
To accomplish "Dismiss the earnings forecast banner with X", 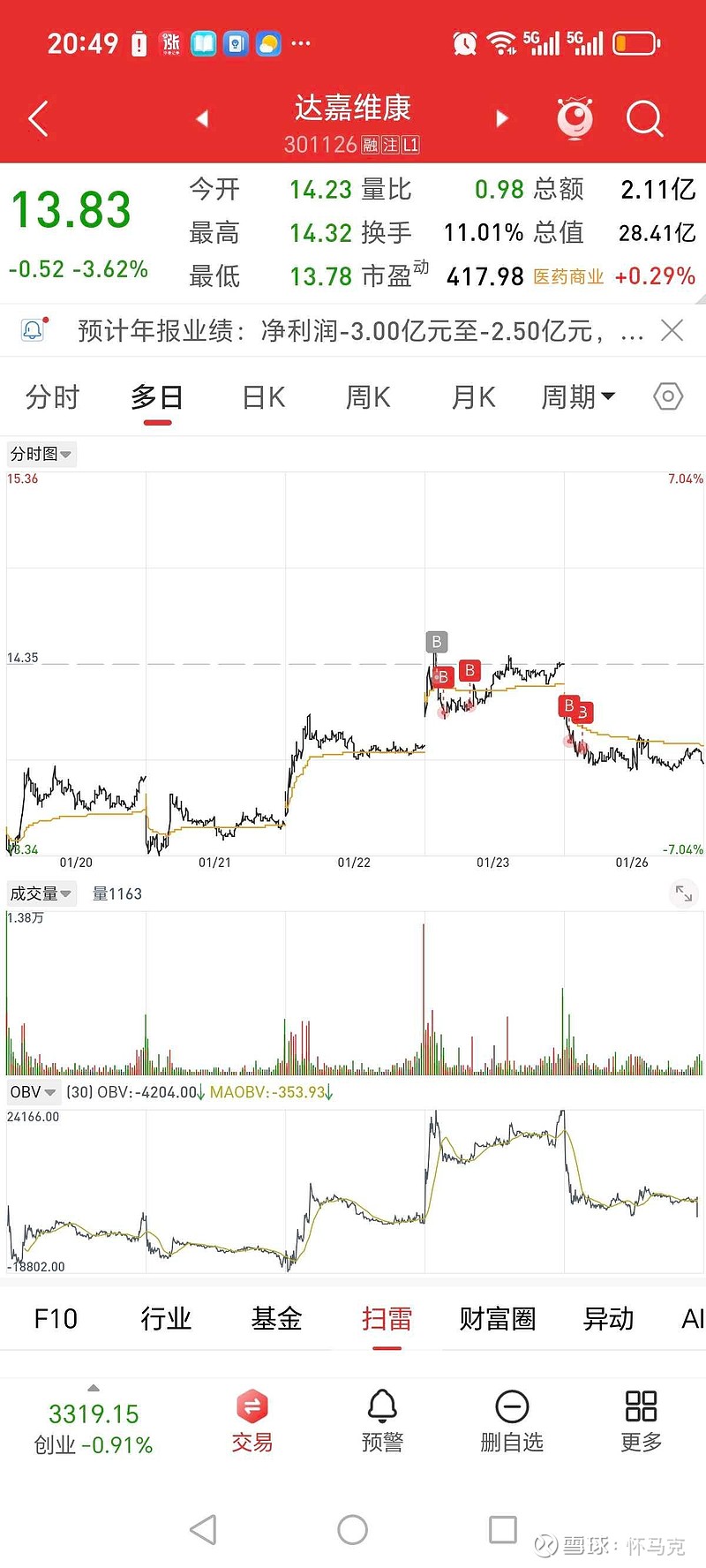I will 672,329.
